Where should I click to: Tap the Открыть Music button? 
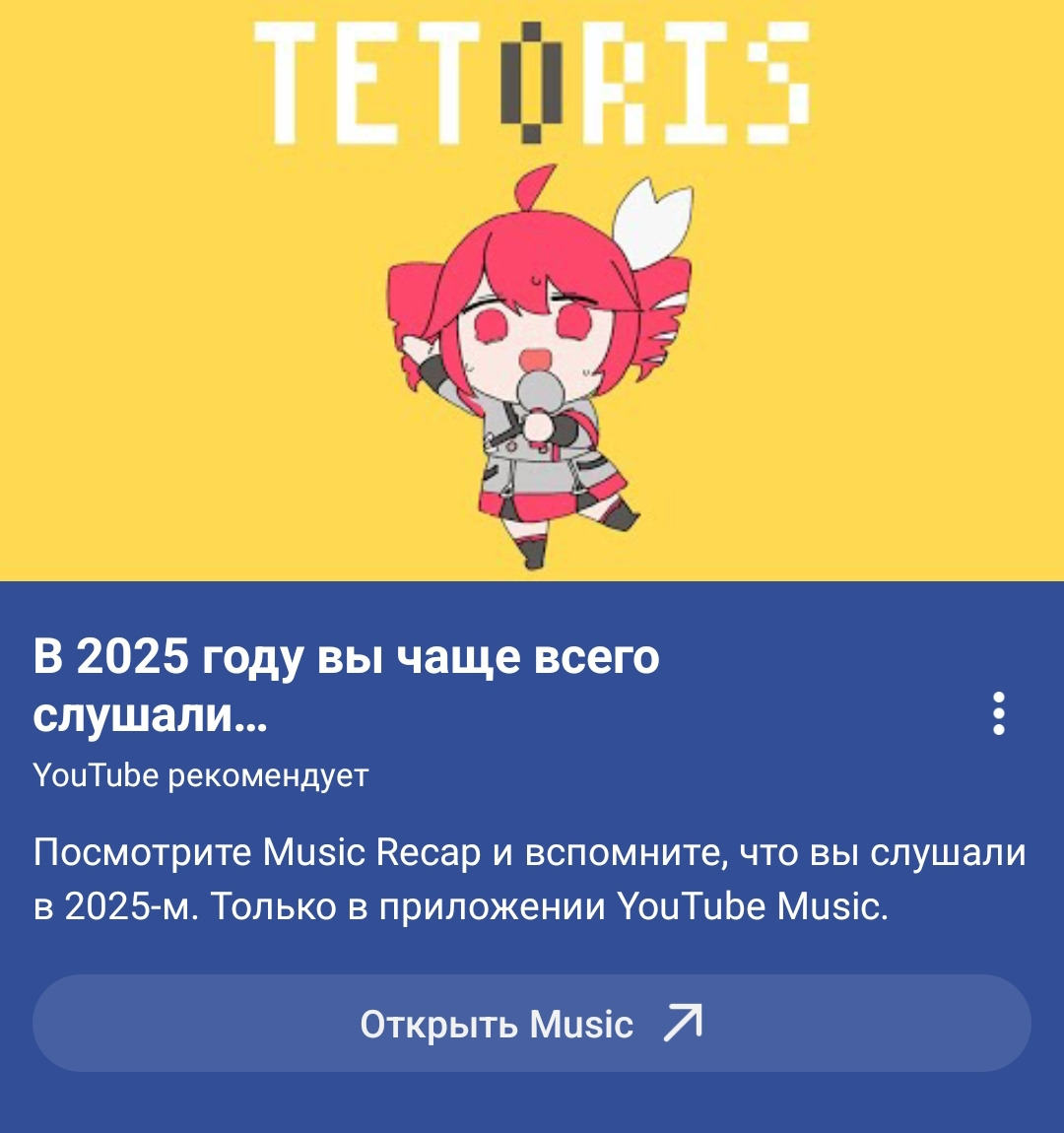(532, 1024)
